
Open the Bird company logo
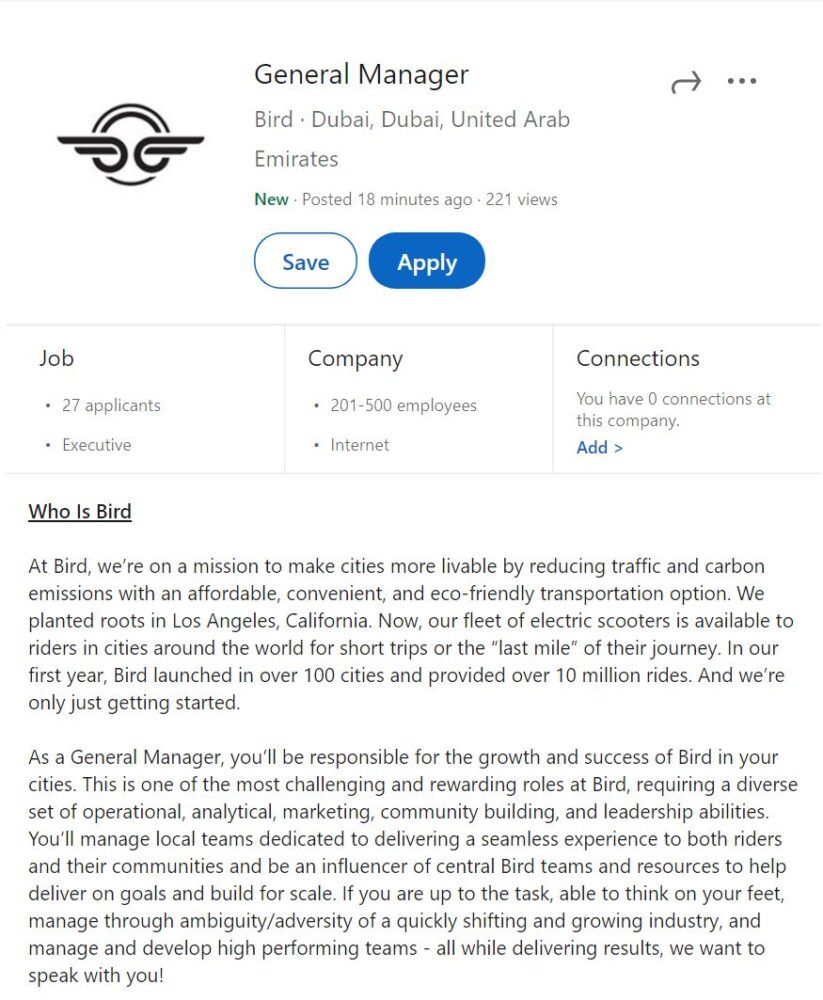(x=131, y=145)
